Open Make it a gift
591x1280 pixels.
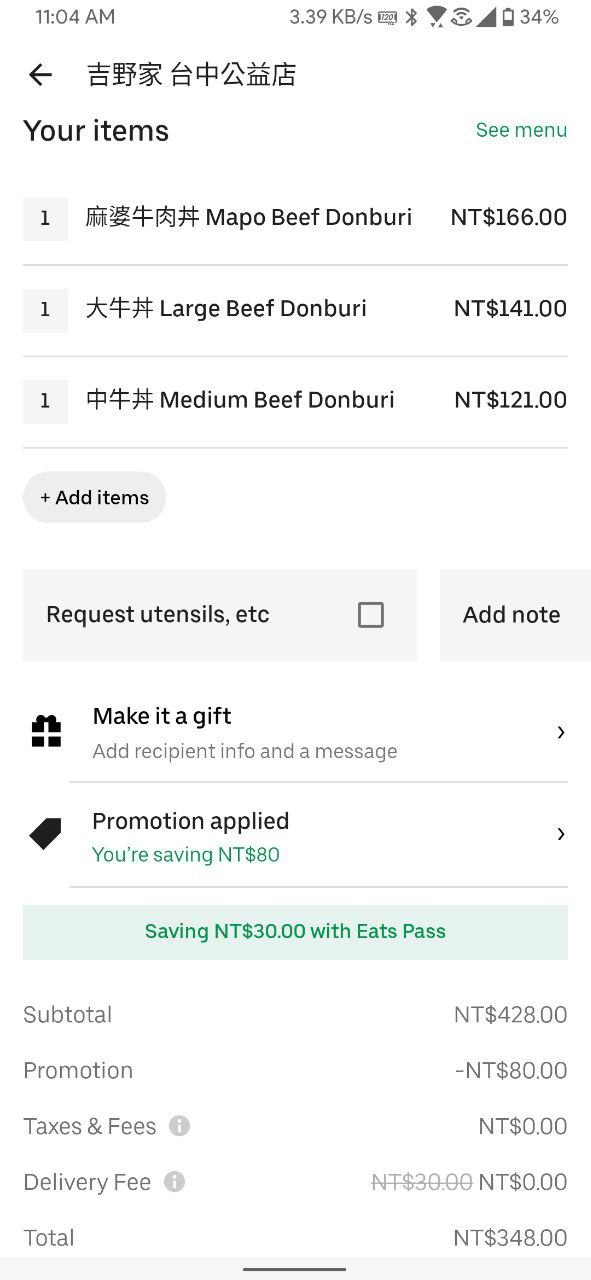295,733
